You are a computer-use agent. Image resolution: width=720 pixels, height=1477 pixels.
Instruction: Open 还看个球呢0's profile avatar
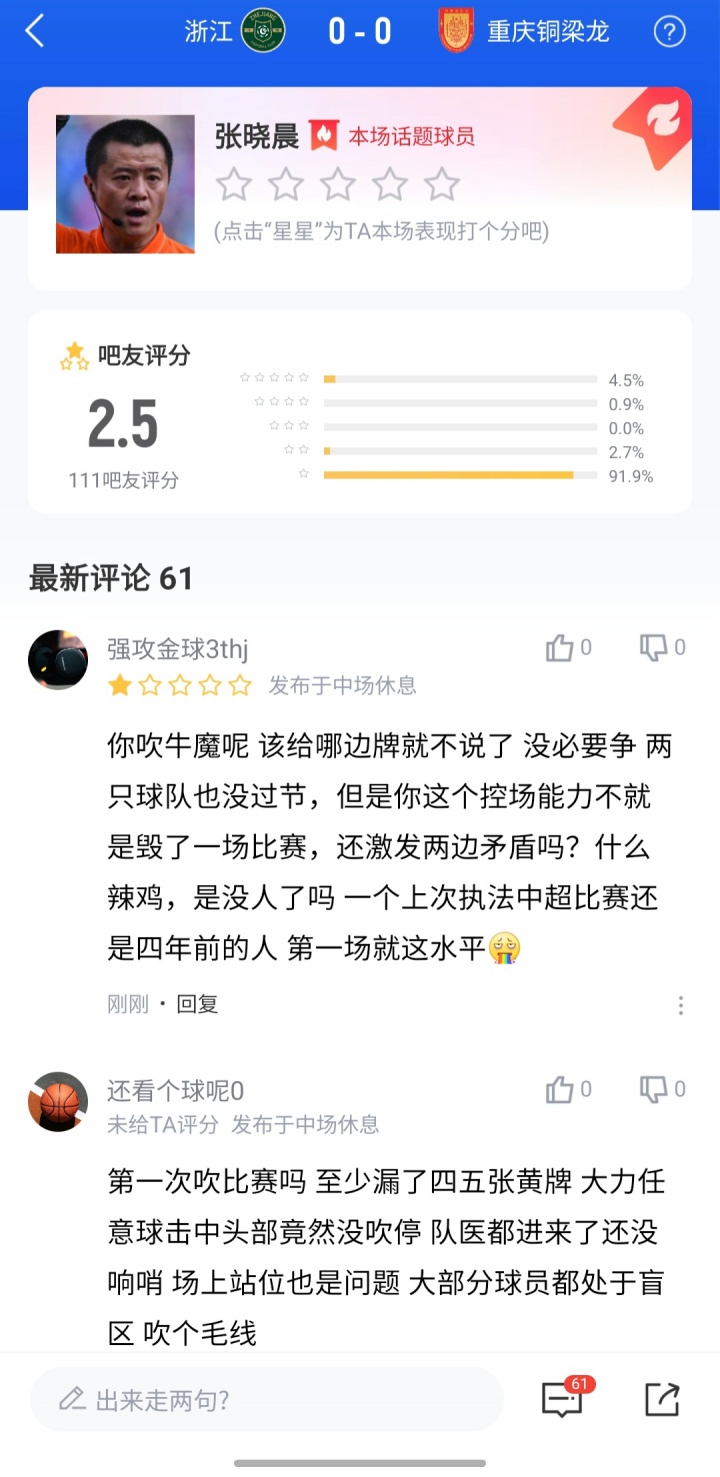click(x=58, y=1101)
